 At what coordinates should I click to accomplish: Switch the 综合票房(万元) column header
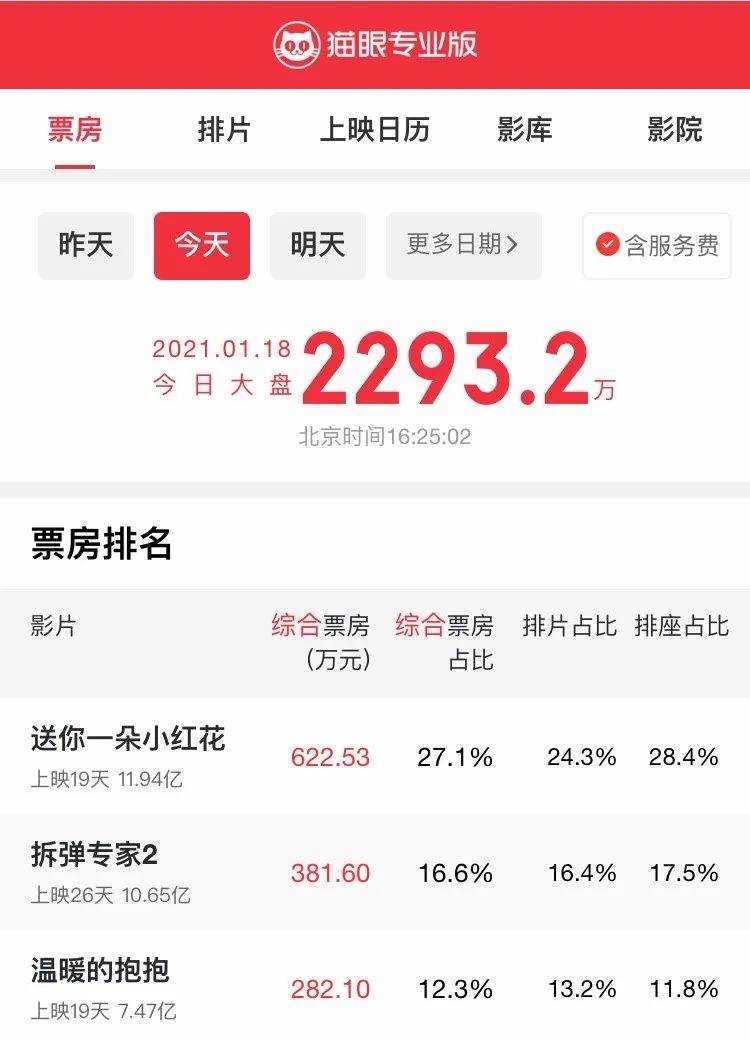pos(320,642)
